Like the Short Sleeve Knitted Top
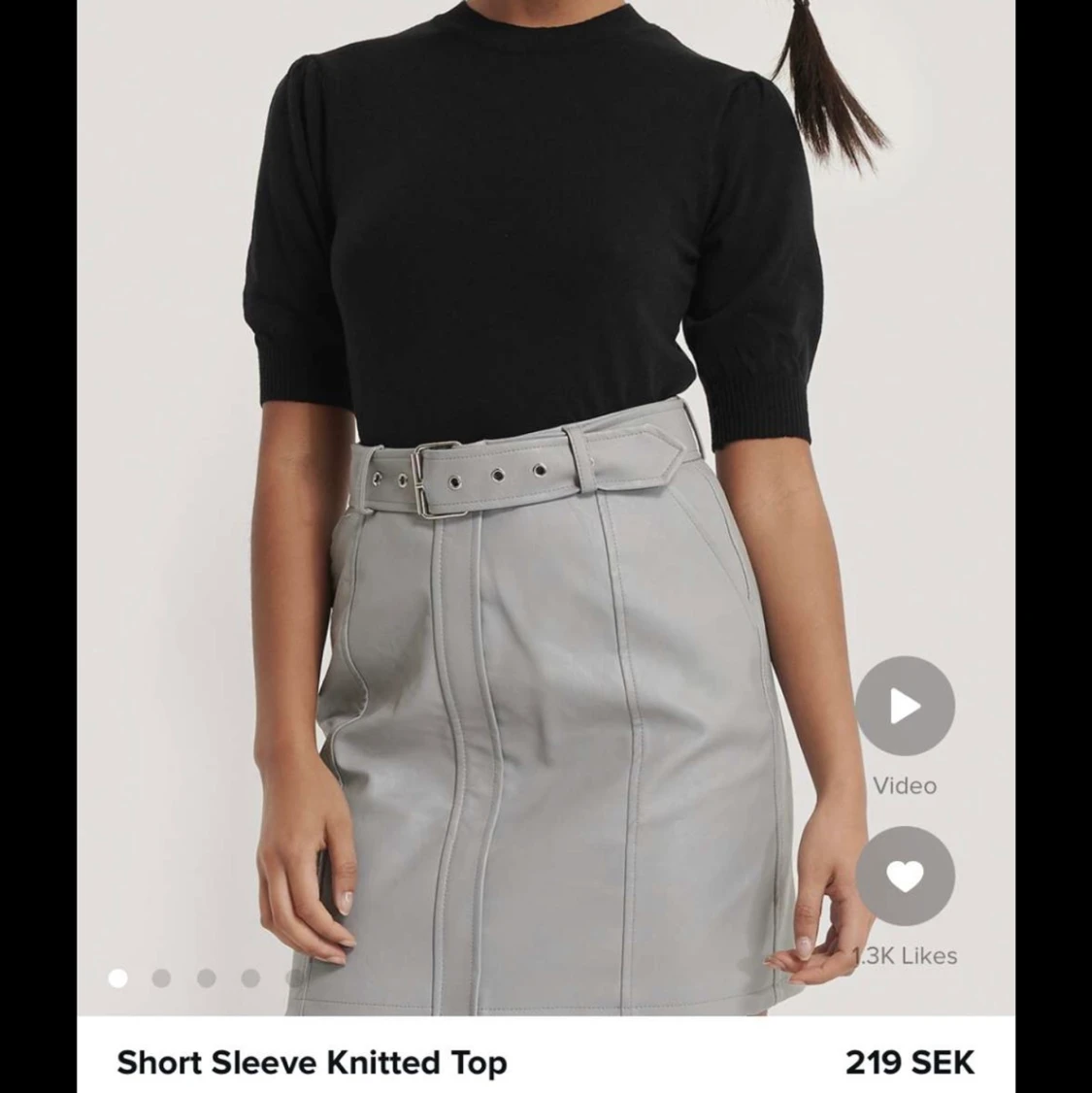This screenshot has height=1093, width=1092. click(x=905, y=877)
